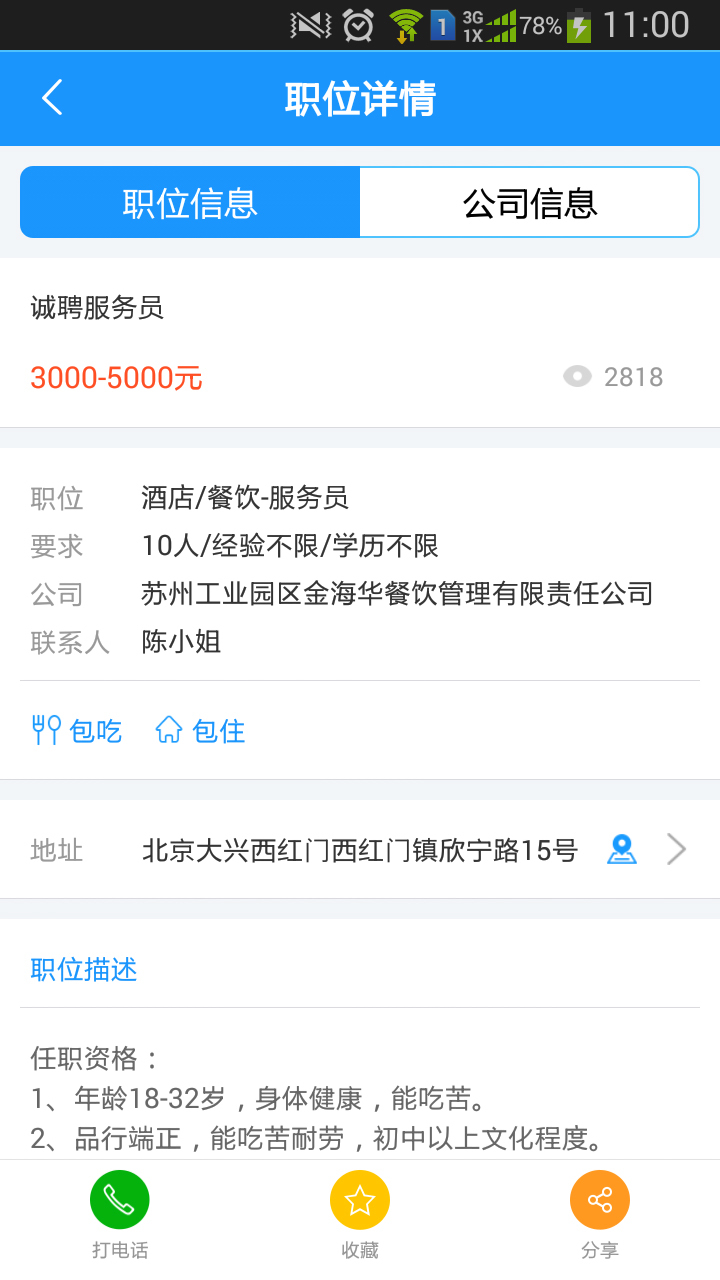The height and width of the screenshot is (1280, 720).
Task: Select the 职位信息 tab
Action: coord(190,203)
